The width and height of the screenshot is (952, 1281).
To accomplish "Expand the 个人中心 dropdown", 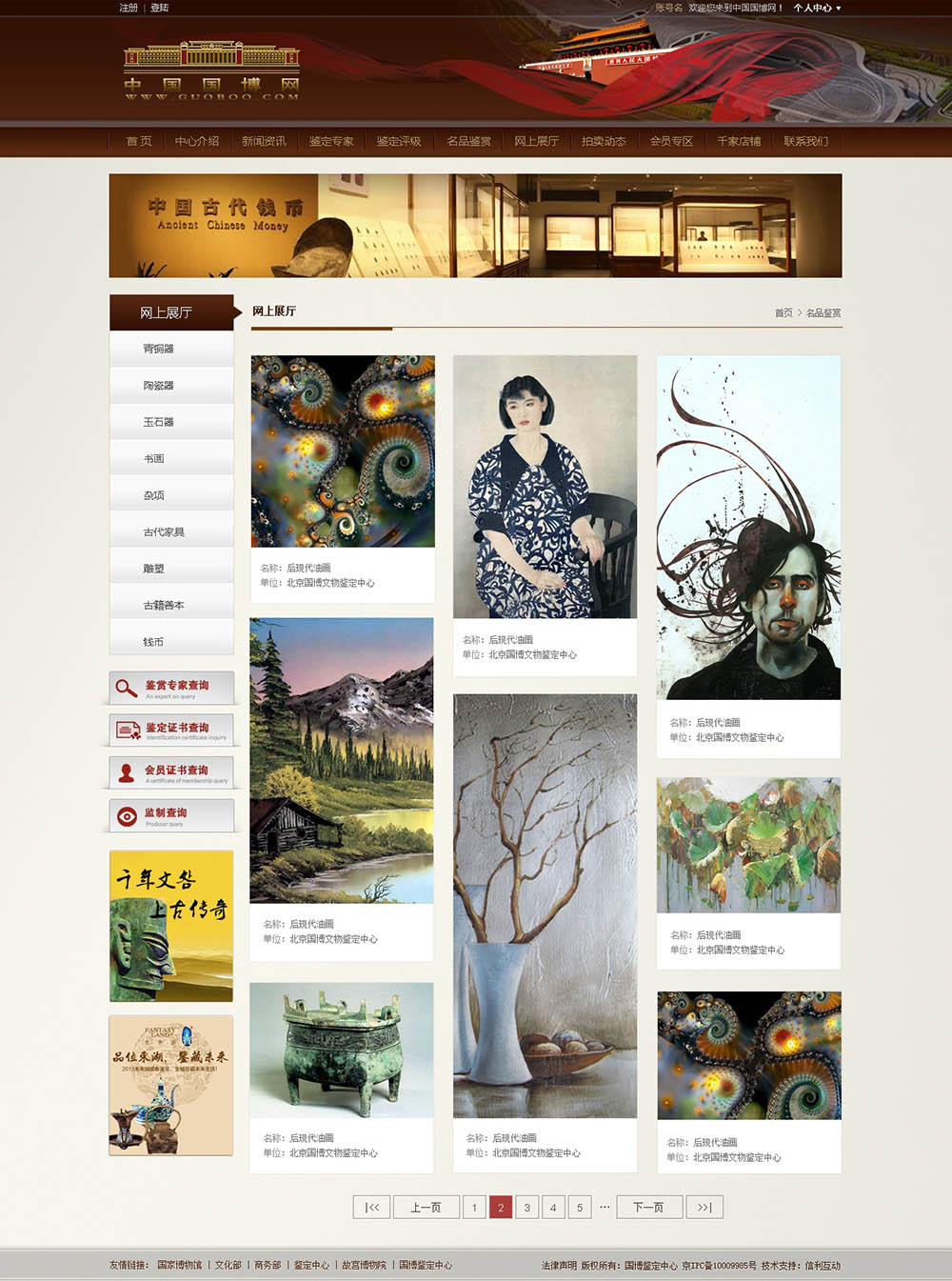I will [x=817, y=8].
